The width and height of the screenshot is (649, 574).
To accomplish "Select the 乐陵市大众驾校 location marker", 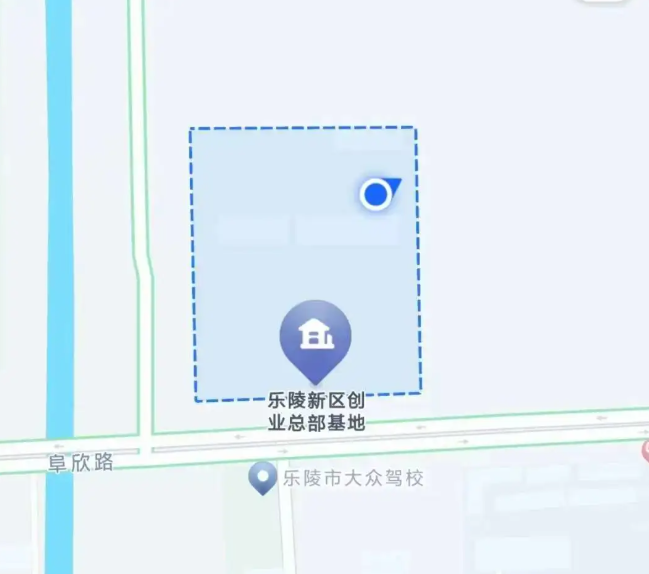I will click(263, 476).
